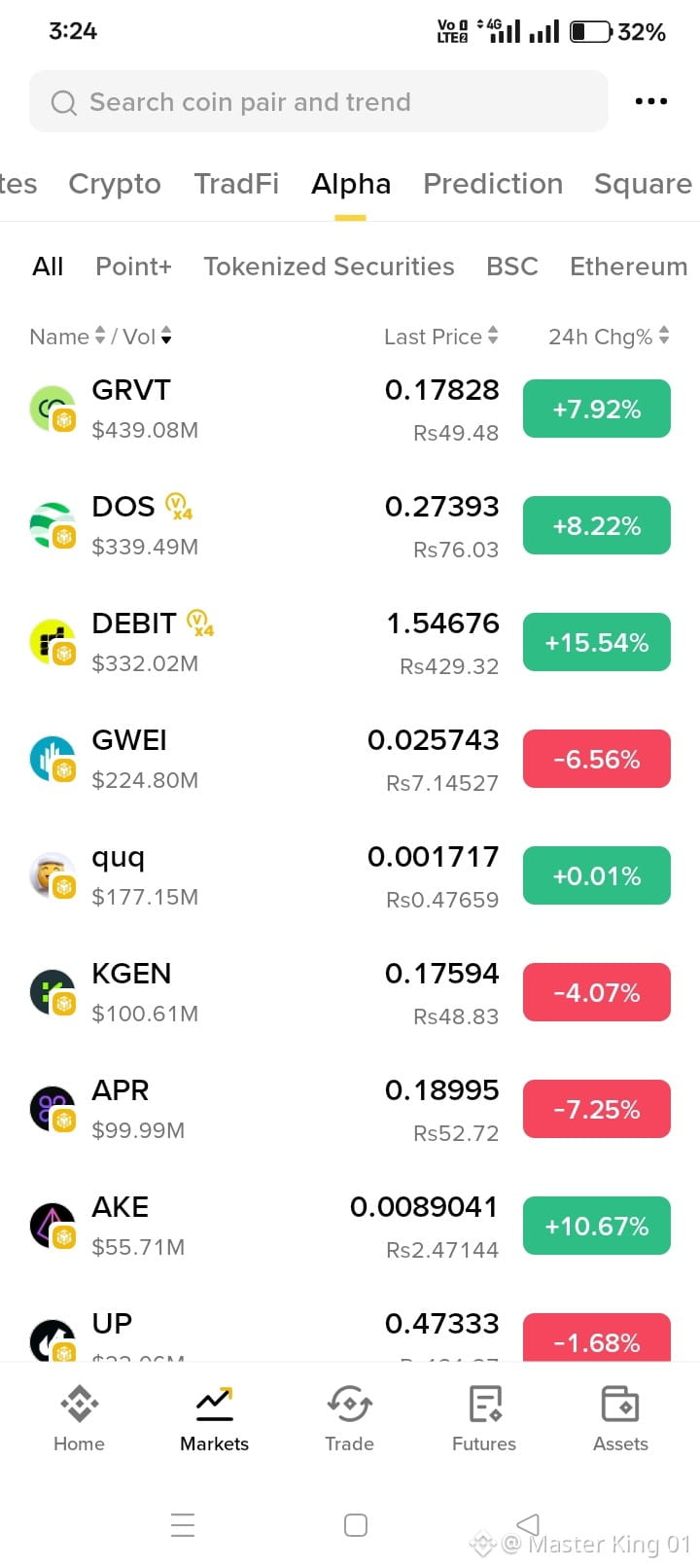View the GWEI token
The image size is (700, 1568).
(x=350, y=759)
